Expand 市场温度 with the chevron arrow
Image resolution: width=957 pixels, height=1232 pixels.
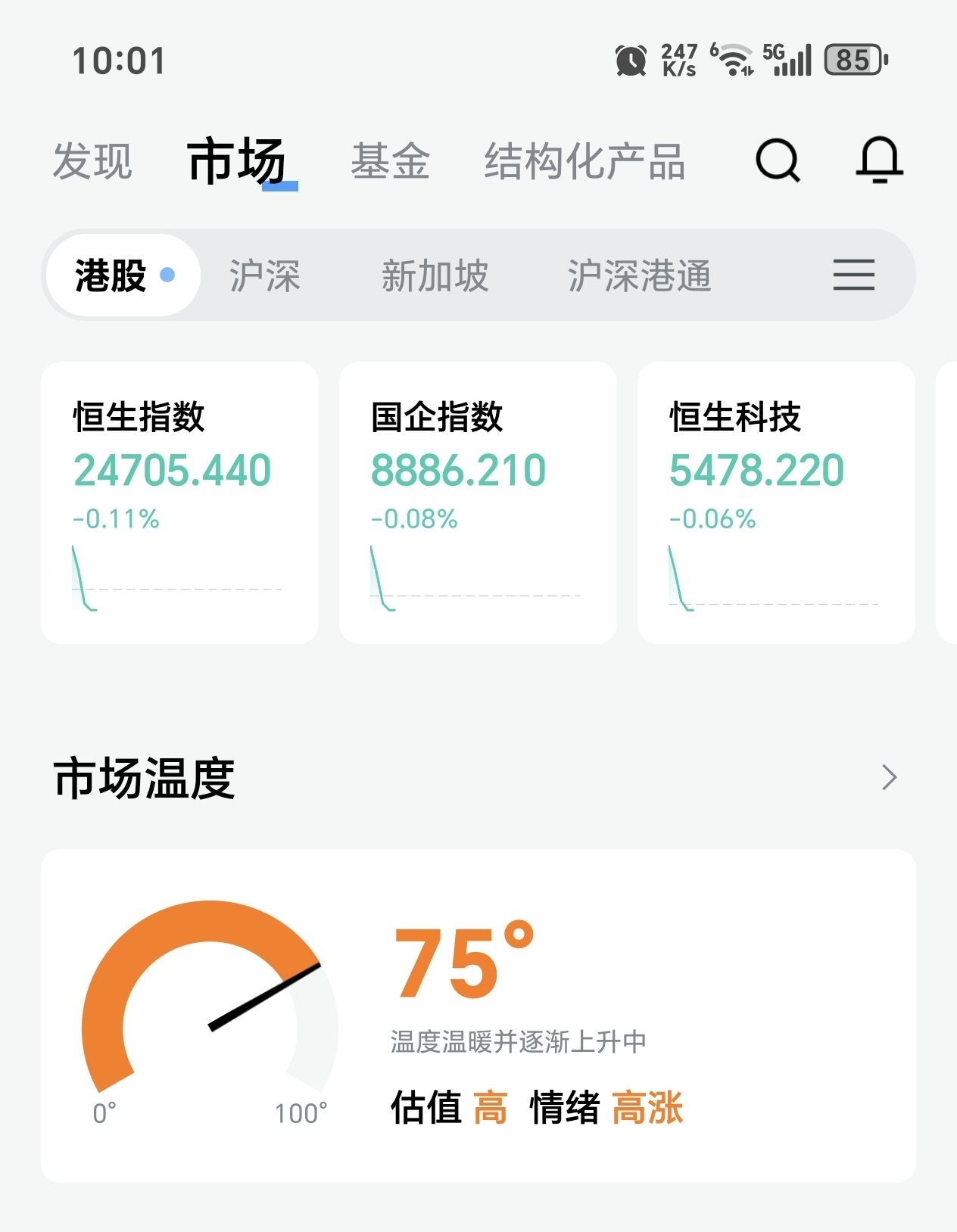(x=889, y=777)
